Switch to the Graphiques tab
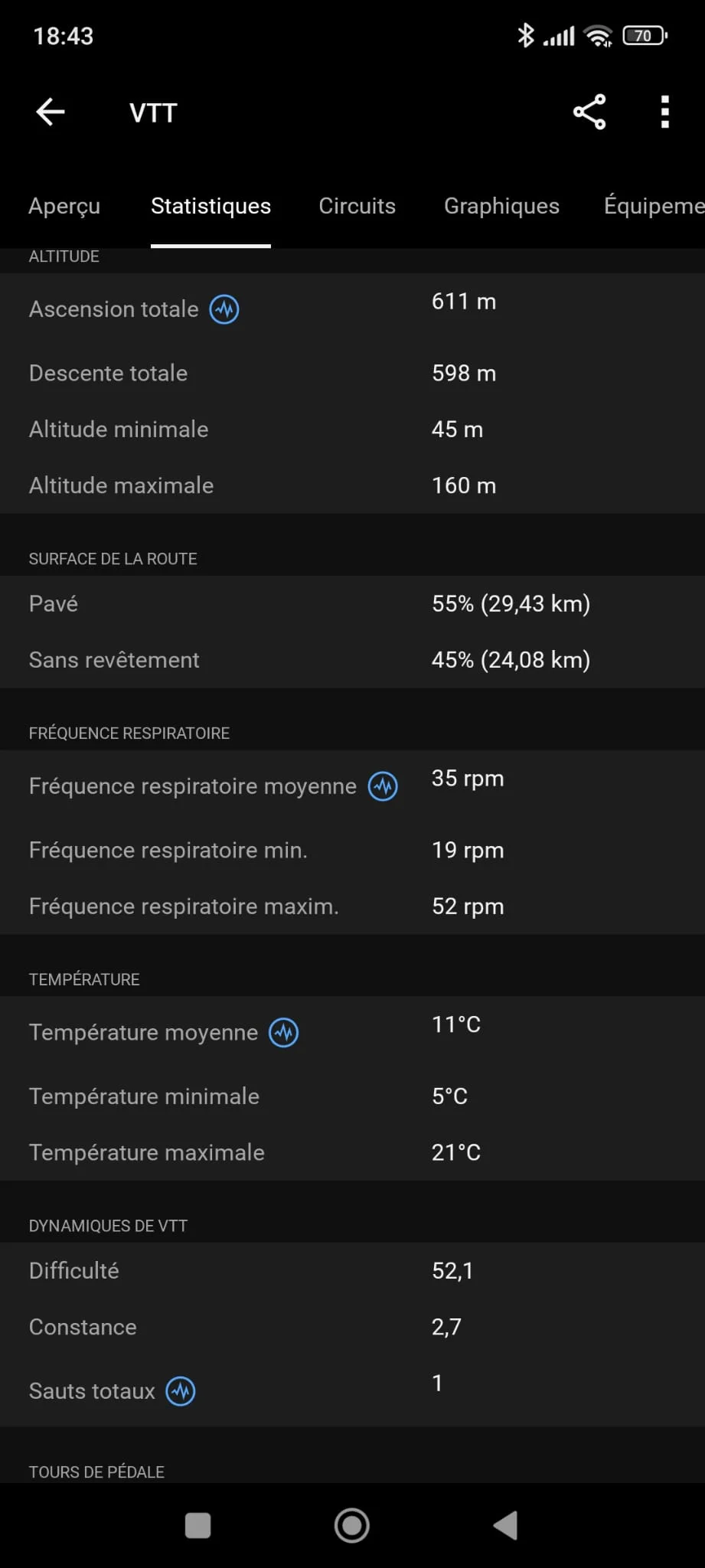The height and width of the screenshot is (1568, 705). click(x=501, y=206)
